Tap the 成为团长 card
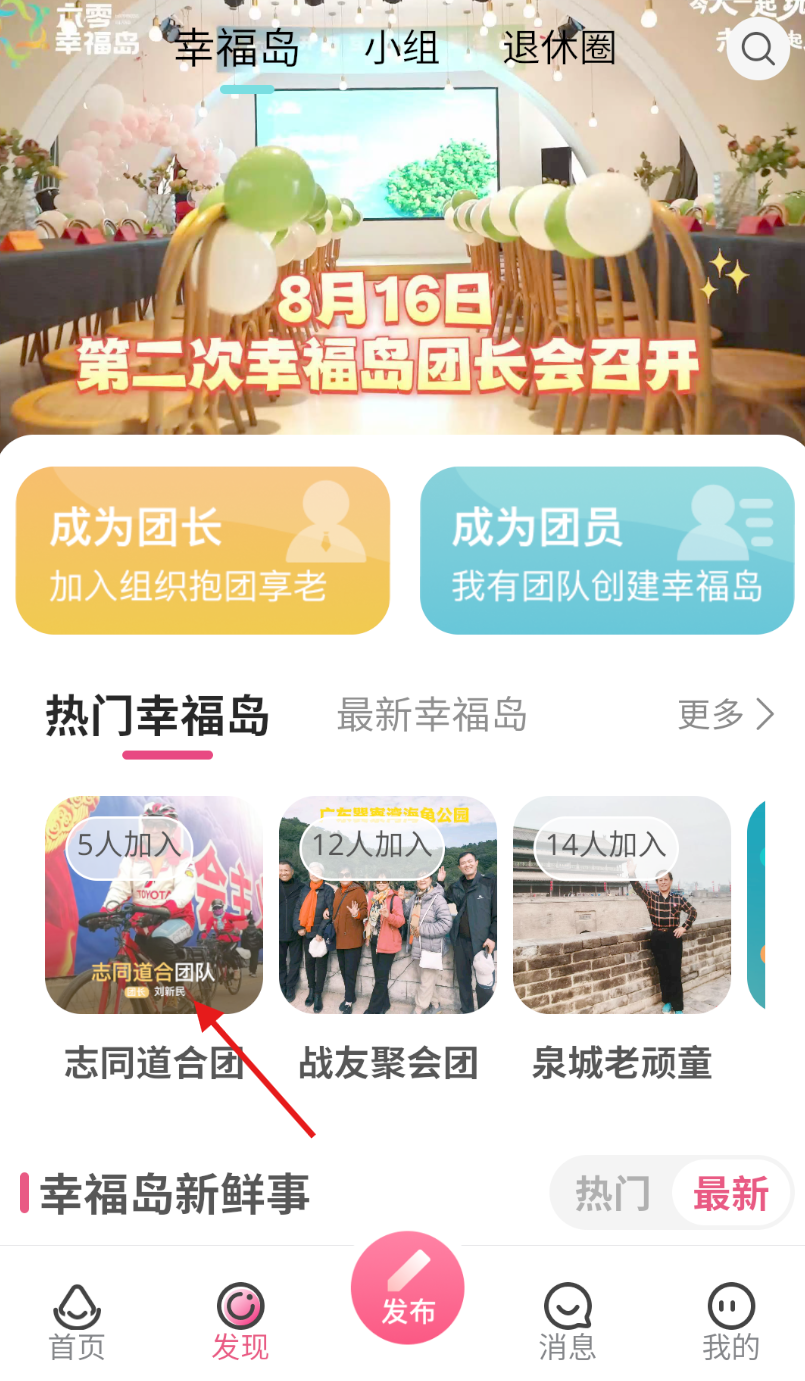Screen dimensions: 805x1381 (202, 551)
